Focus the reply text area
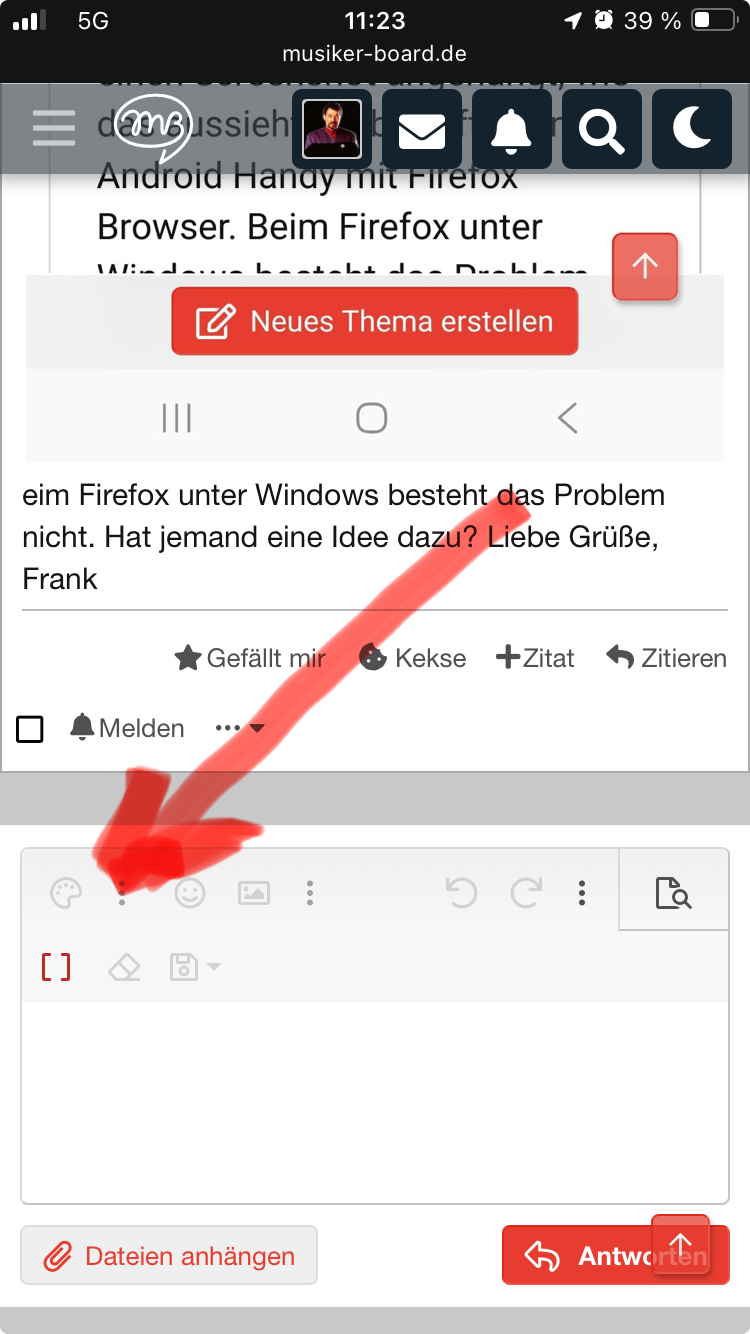This screenshot has width=750, height=1334. (375, 1100)
